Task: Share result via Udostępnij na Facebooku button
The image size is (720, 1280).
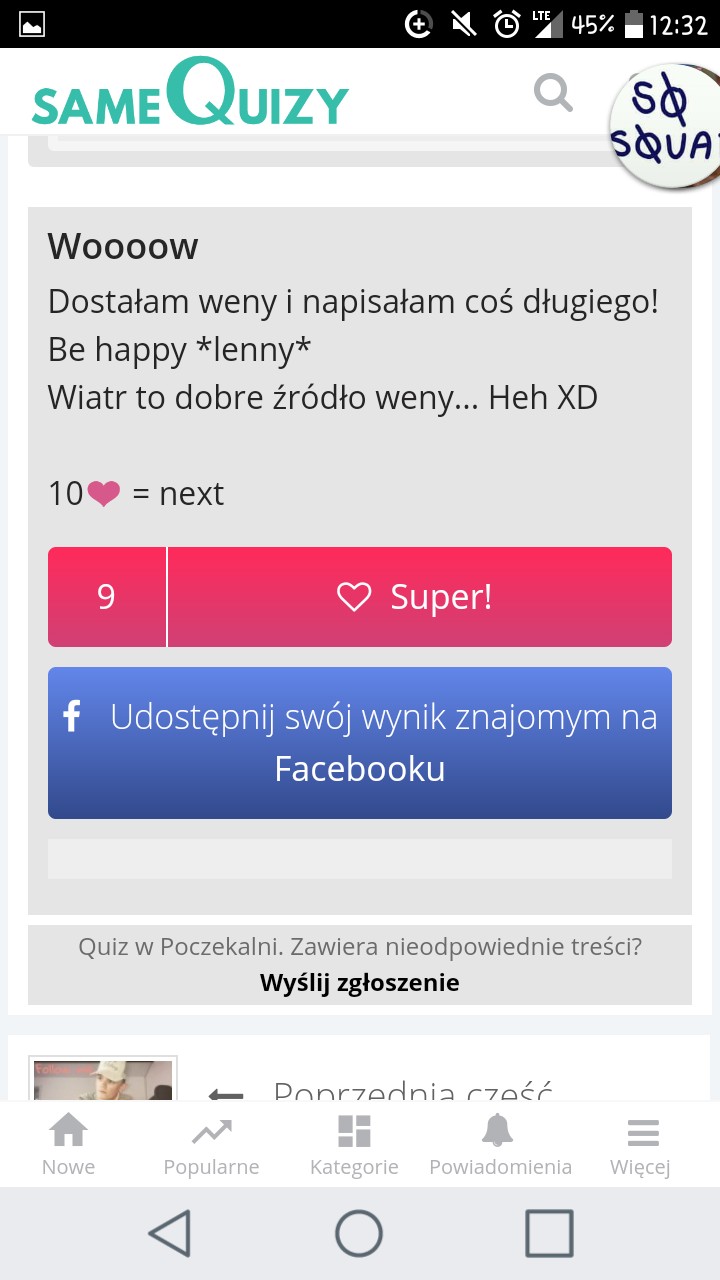Action: tap(360, 743)
